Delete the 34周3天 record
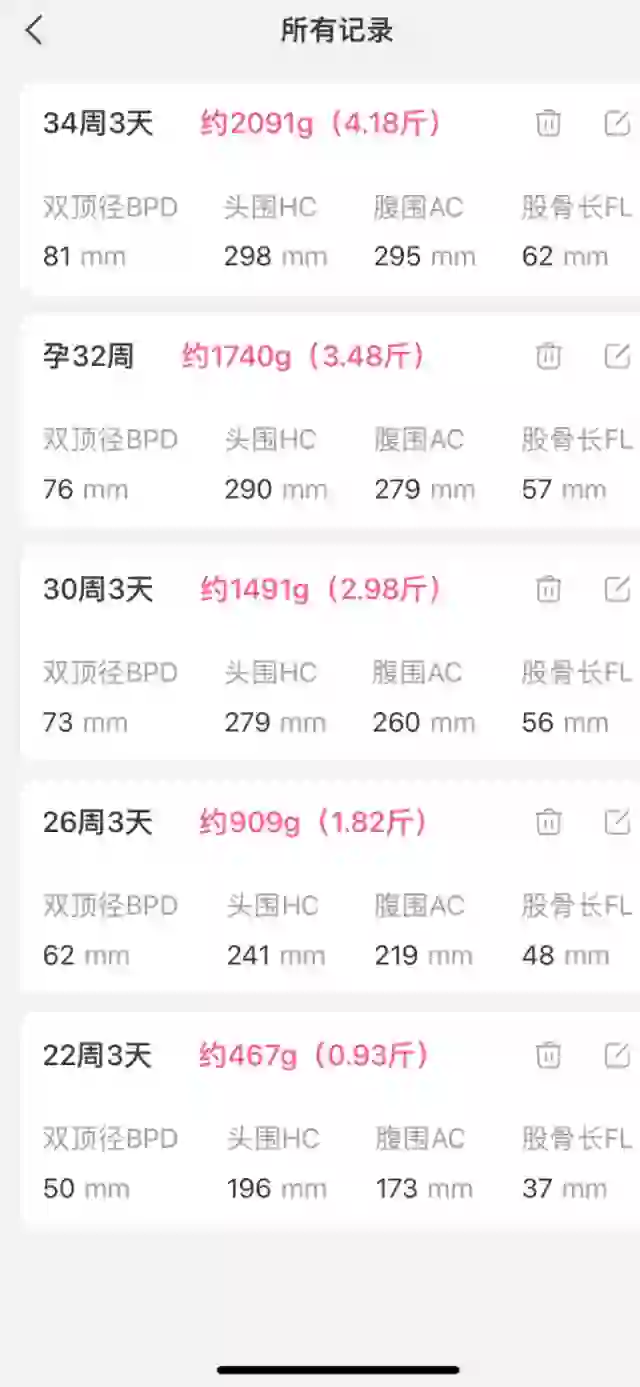The width and height of the screenshot is (640, 1387). coord(548,123)
